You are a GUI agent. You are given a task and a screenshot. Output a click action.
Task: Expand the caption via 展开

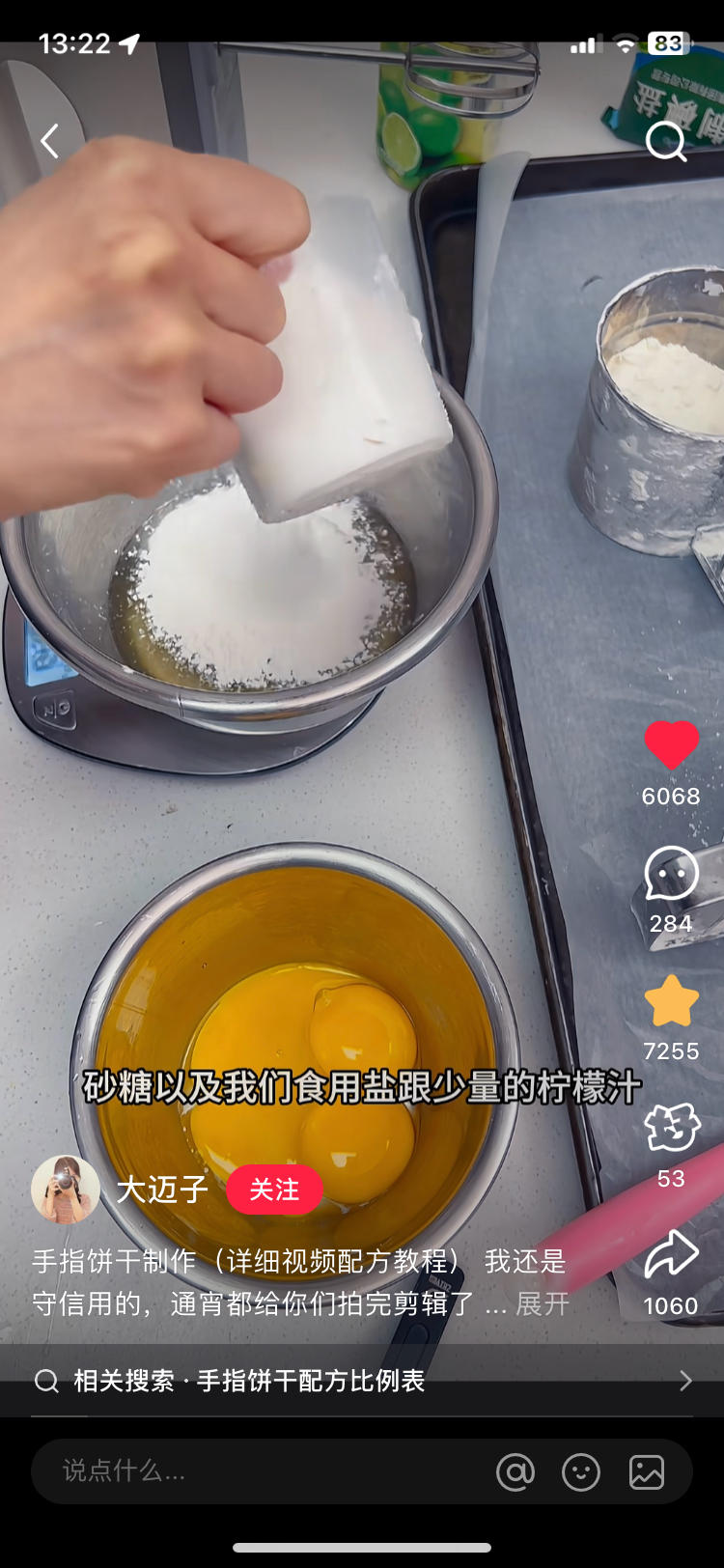pyautogui.click(x=543, y=1303)
